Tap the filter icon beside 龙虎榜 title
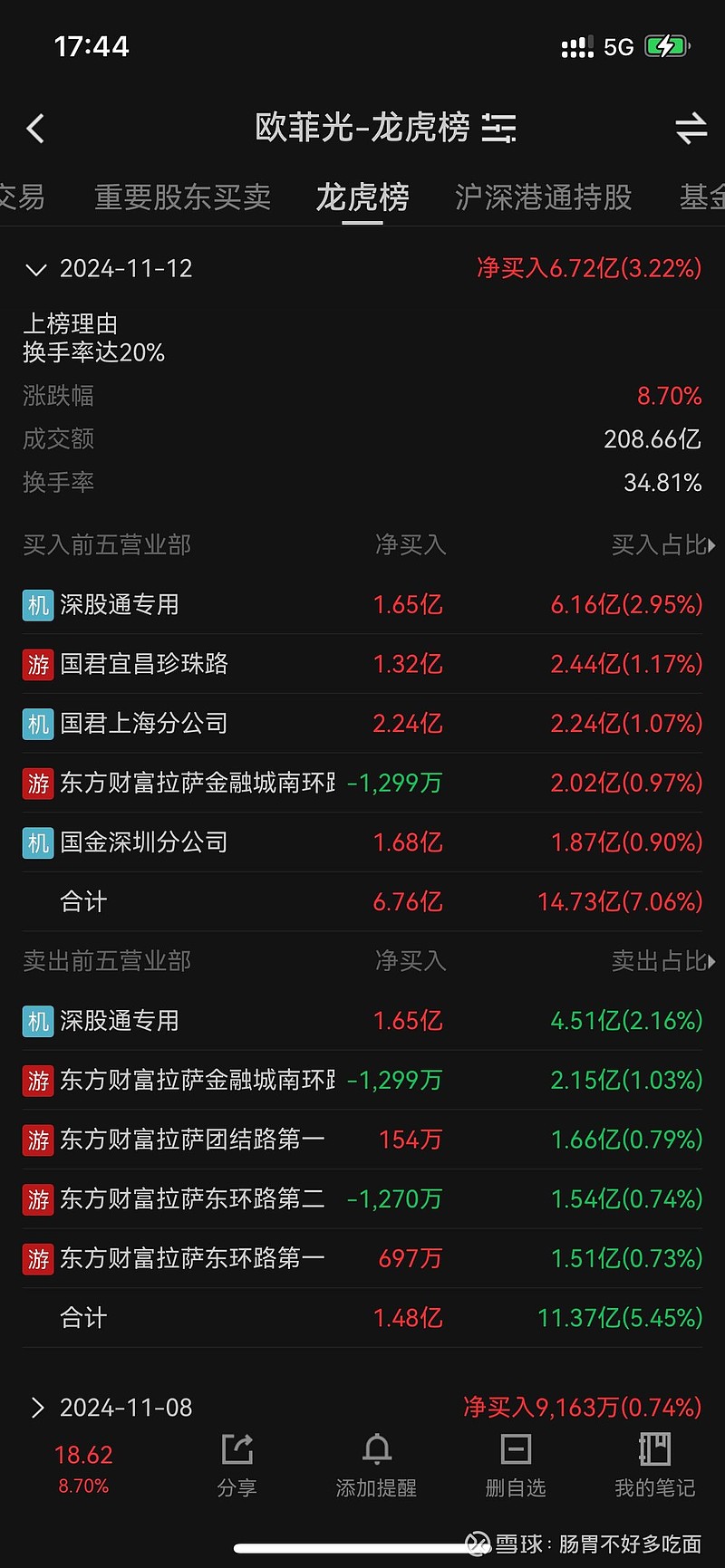Screen dimensions: 725x1568 click(x=498, y=129)
